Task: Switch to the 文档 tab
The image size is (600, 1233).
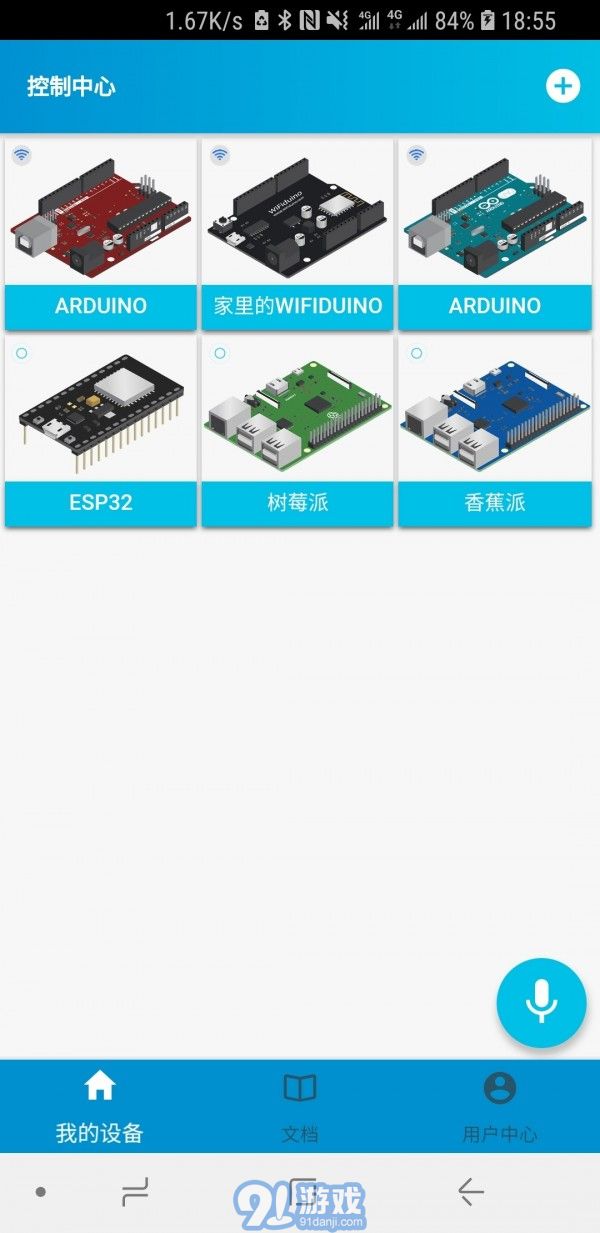Action: tap(300, 1106)
